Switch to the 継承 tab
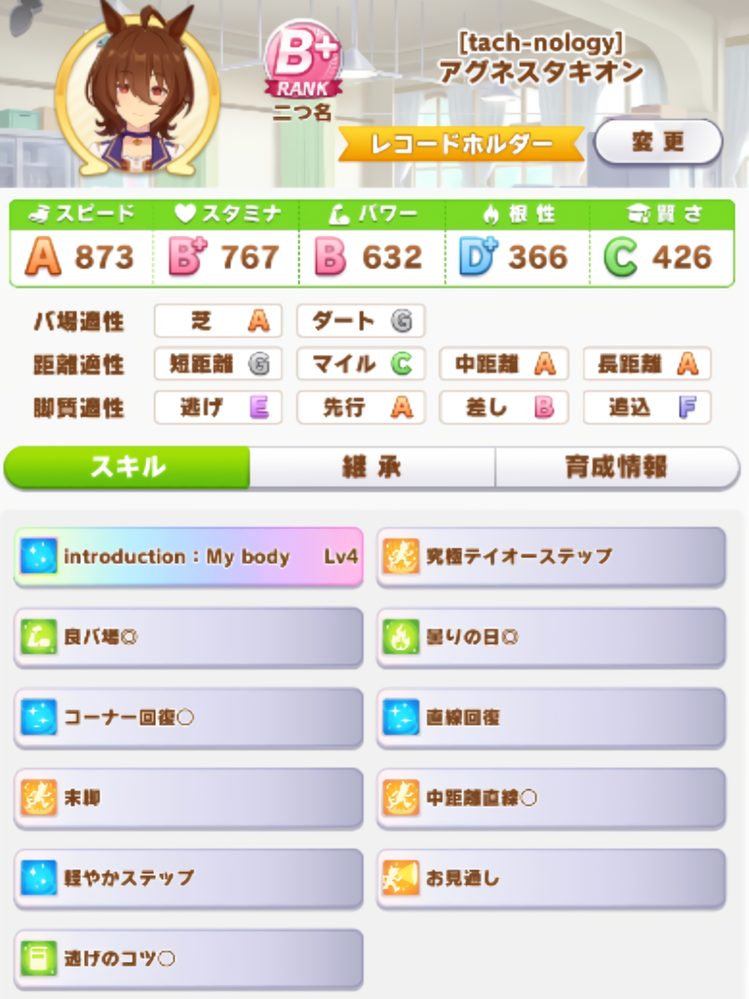Viewport: 749px width, 999px height. [x=372, y=467]
